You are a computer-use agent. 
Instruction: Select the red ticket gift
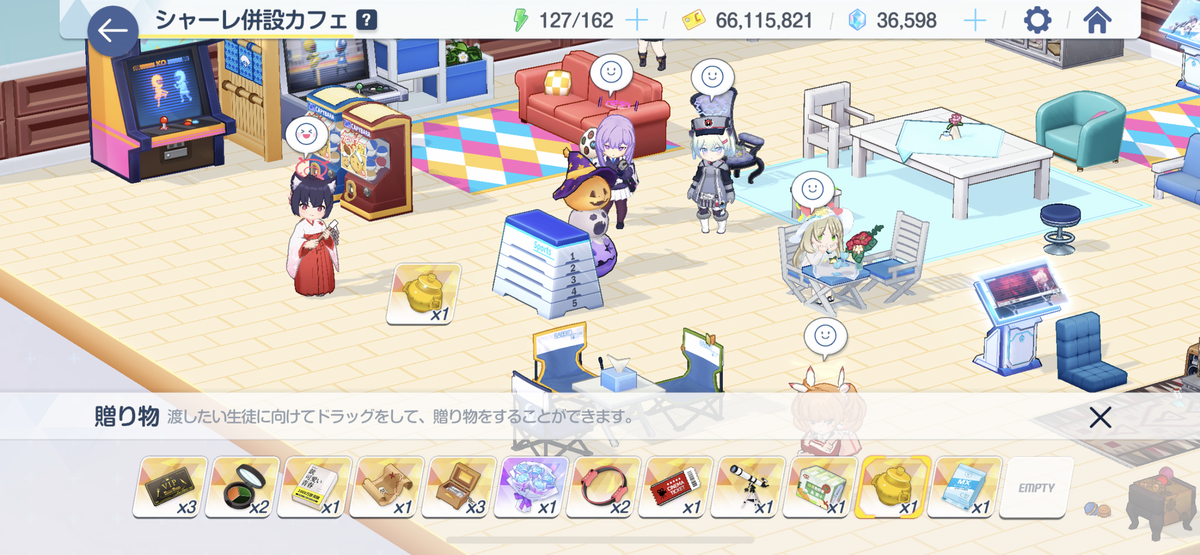[x=676, y=487]
